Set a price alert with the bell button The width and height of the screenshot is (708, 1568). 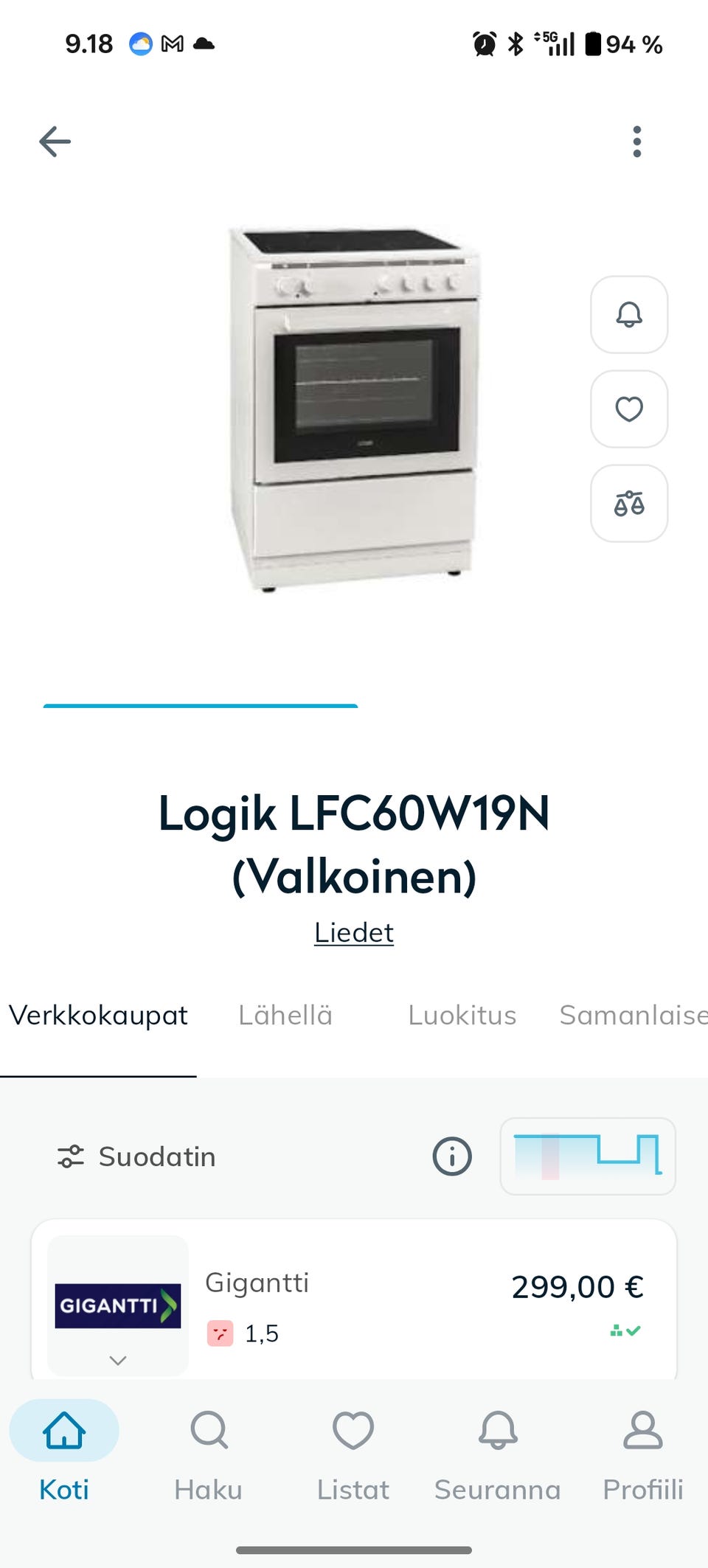(x=629, y=315)
